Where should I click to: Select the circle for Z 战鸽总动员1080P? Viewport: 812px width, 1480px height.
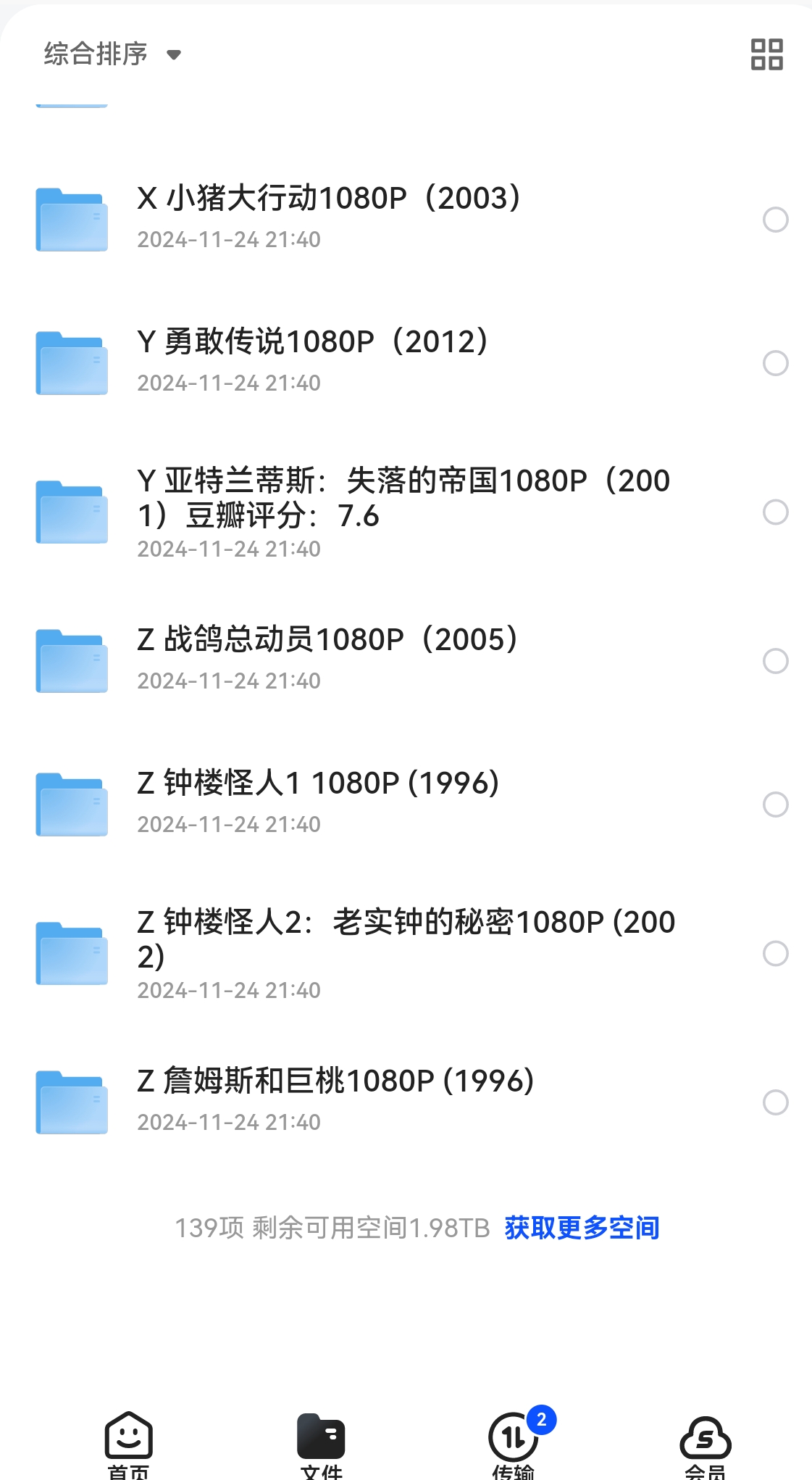coord(775,661)
